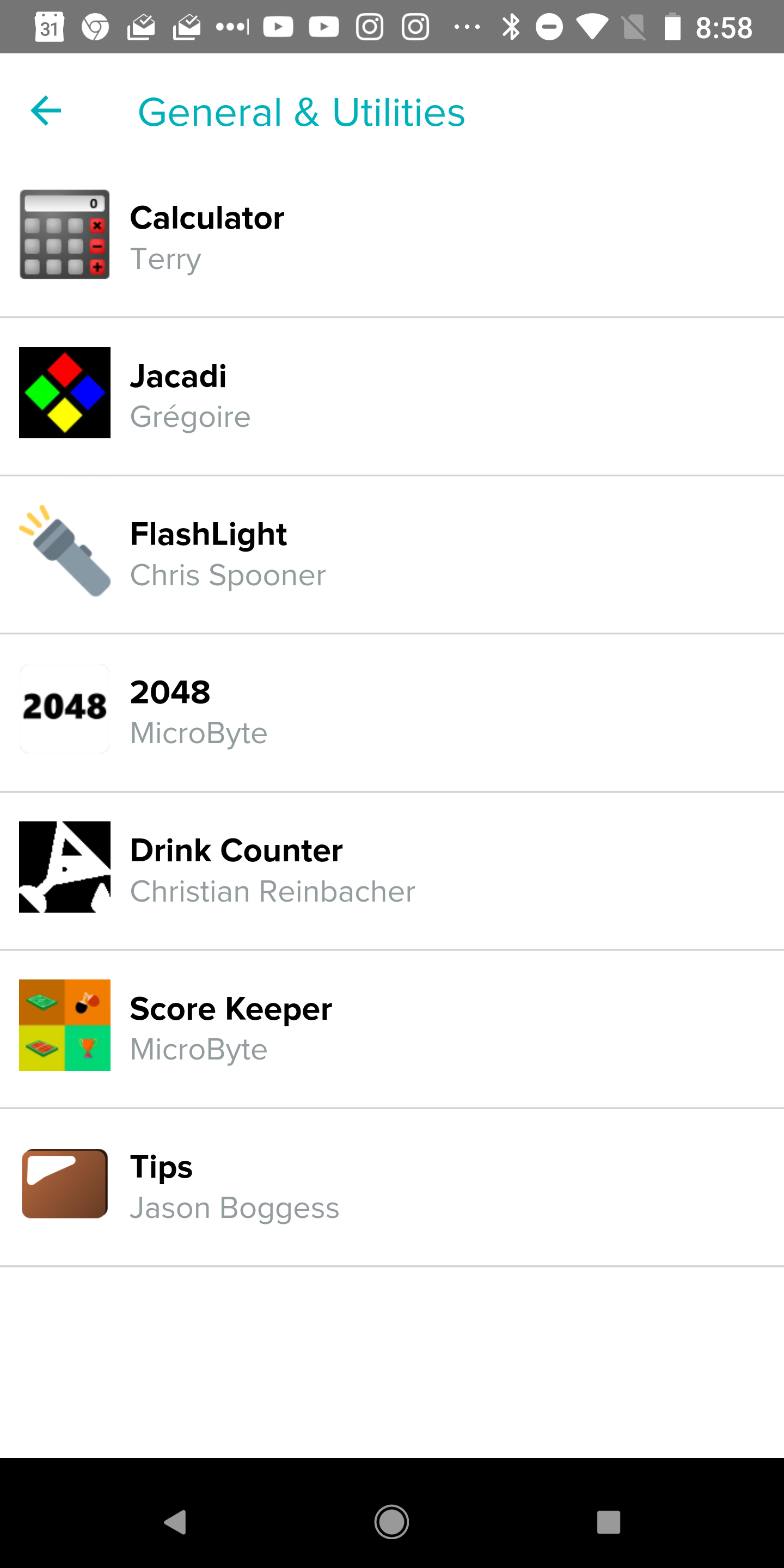Open Drink Counter by Christian Reinbacher
784x1568 pixels.
(x=392, y=871)
